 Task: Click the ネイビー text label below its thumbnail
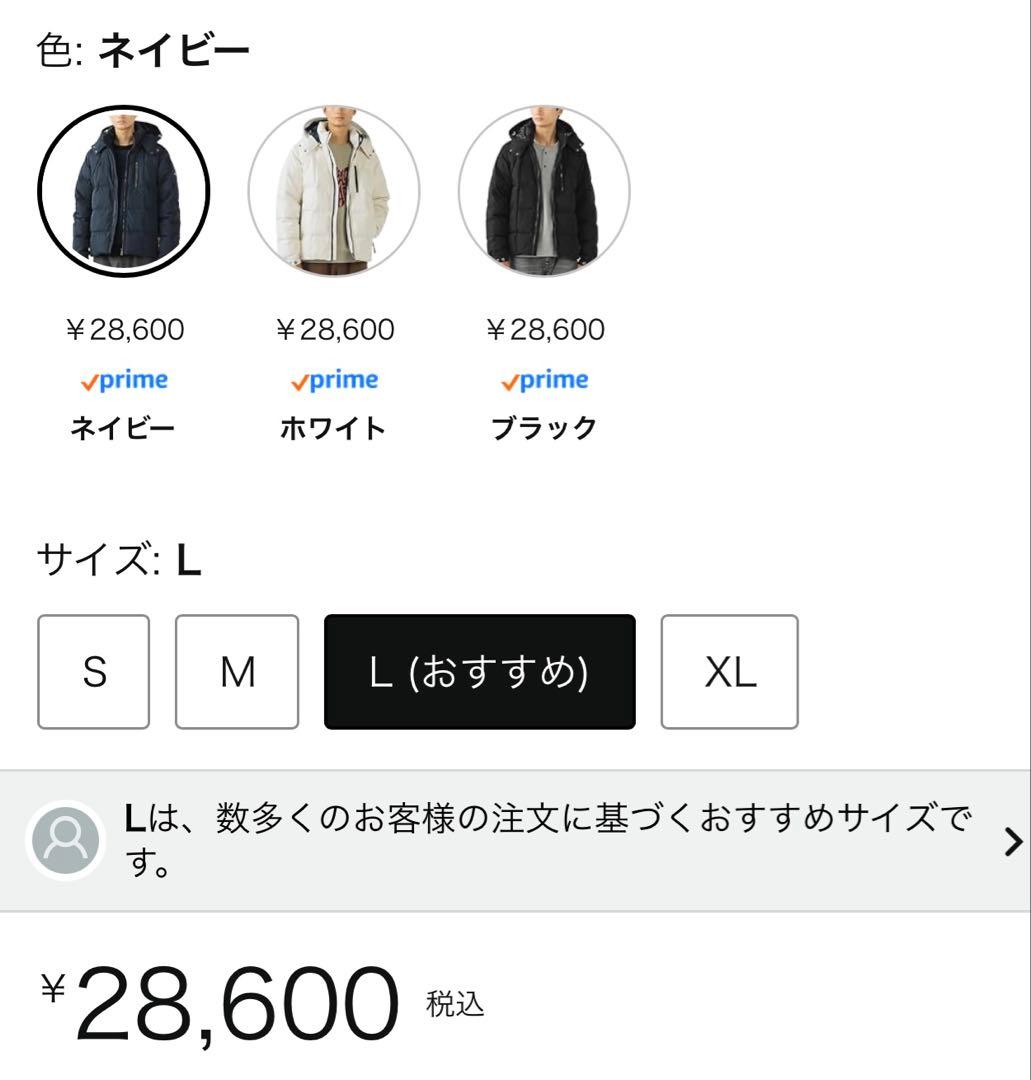pos(124,427)
